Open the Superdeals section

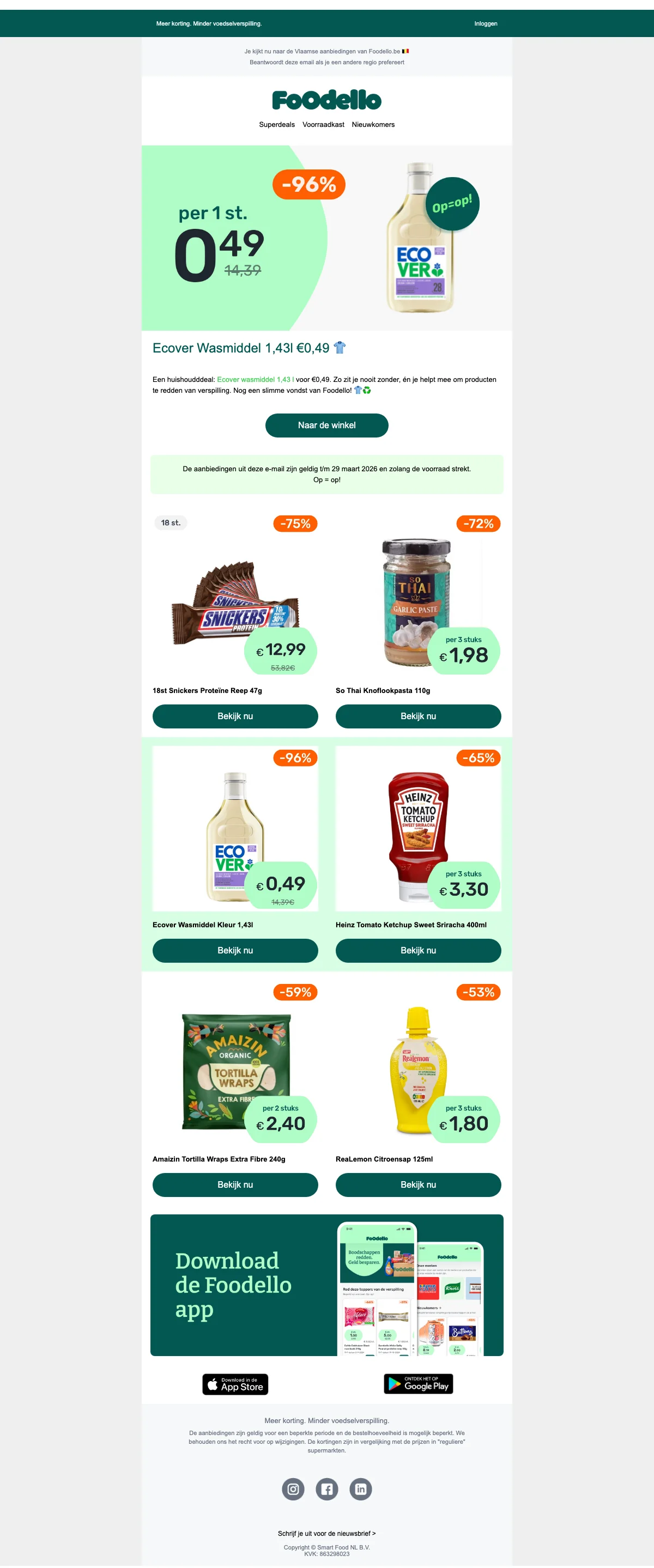point(276,125)
